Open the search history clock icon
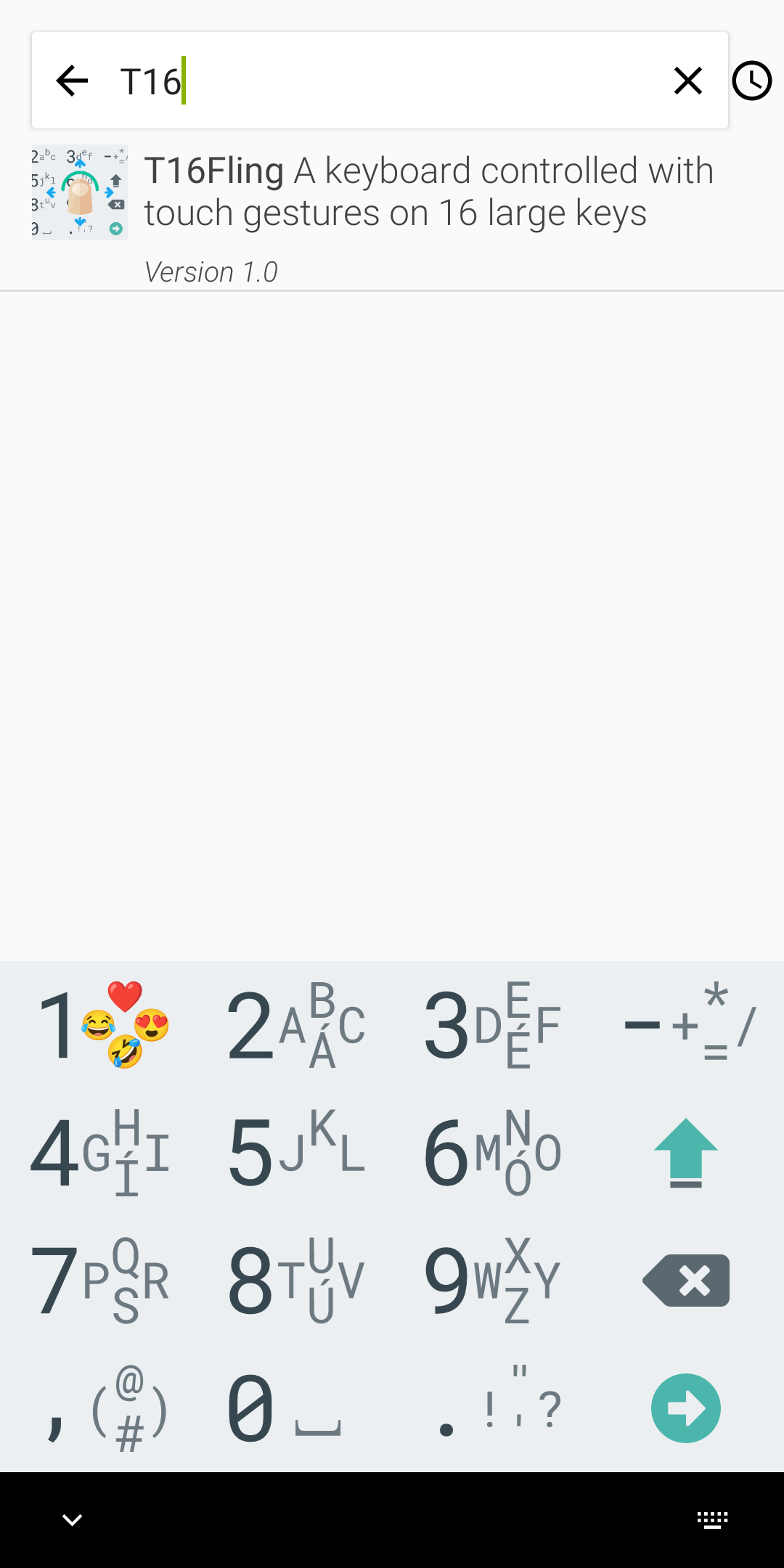784x1568 pixels. tap(751, 81)
